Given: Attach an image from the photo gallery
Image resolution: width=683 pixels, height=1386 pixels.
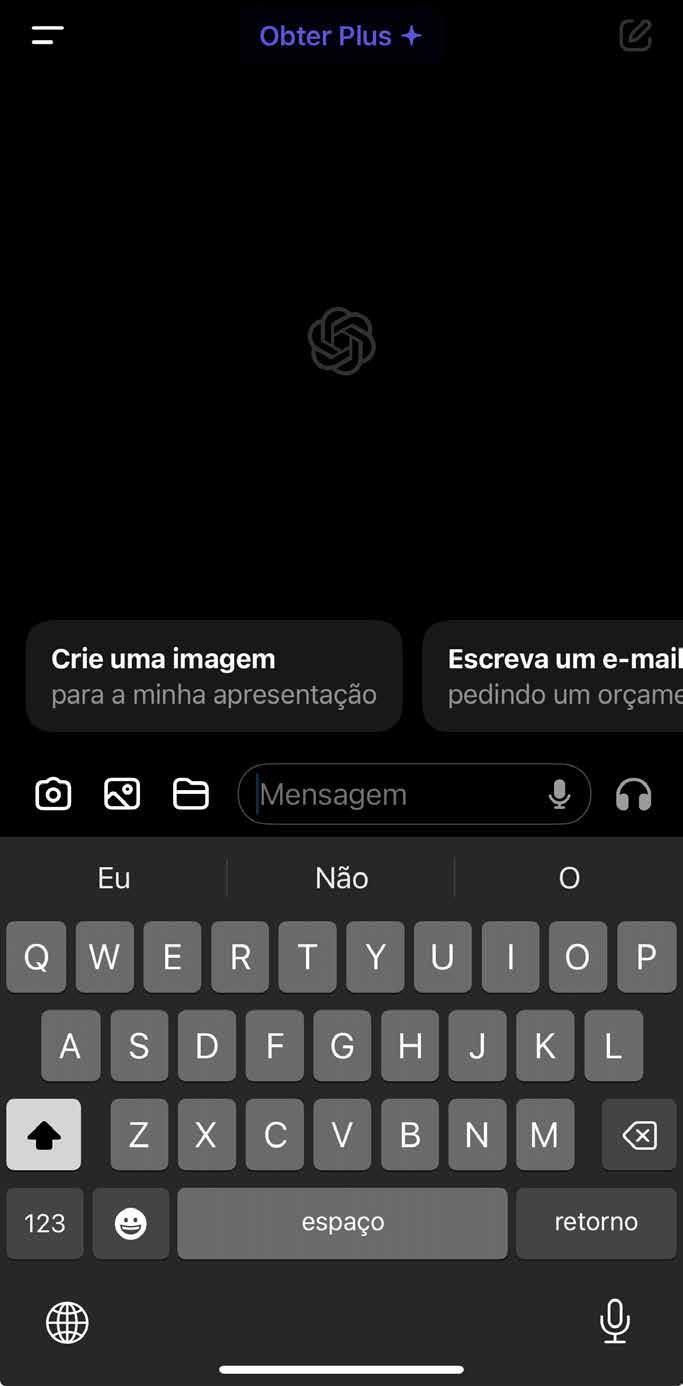Looking at the screenshot, I should click(x=122, y=795).
